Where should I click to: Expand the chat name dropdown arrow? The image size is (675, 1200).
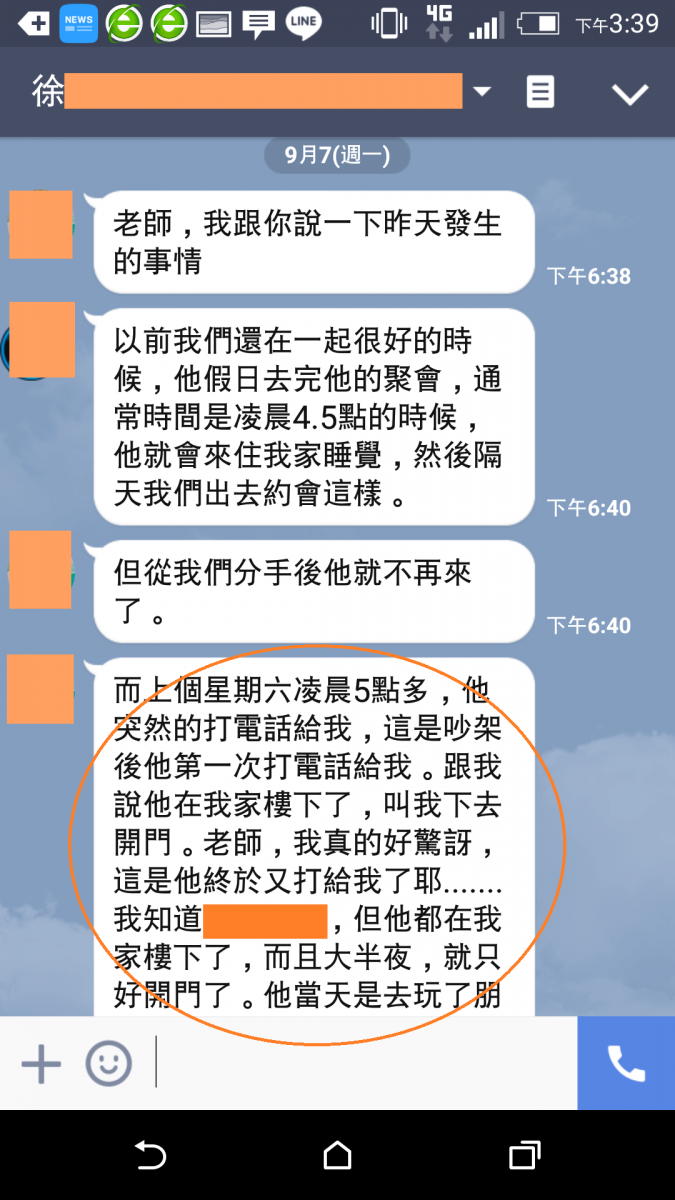click(482, 92)
